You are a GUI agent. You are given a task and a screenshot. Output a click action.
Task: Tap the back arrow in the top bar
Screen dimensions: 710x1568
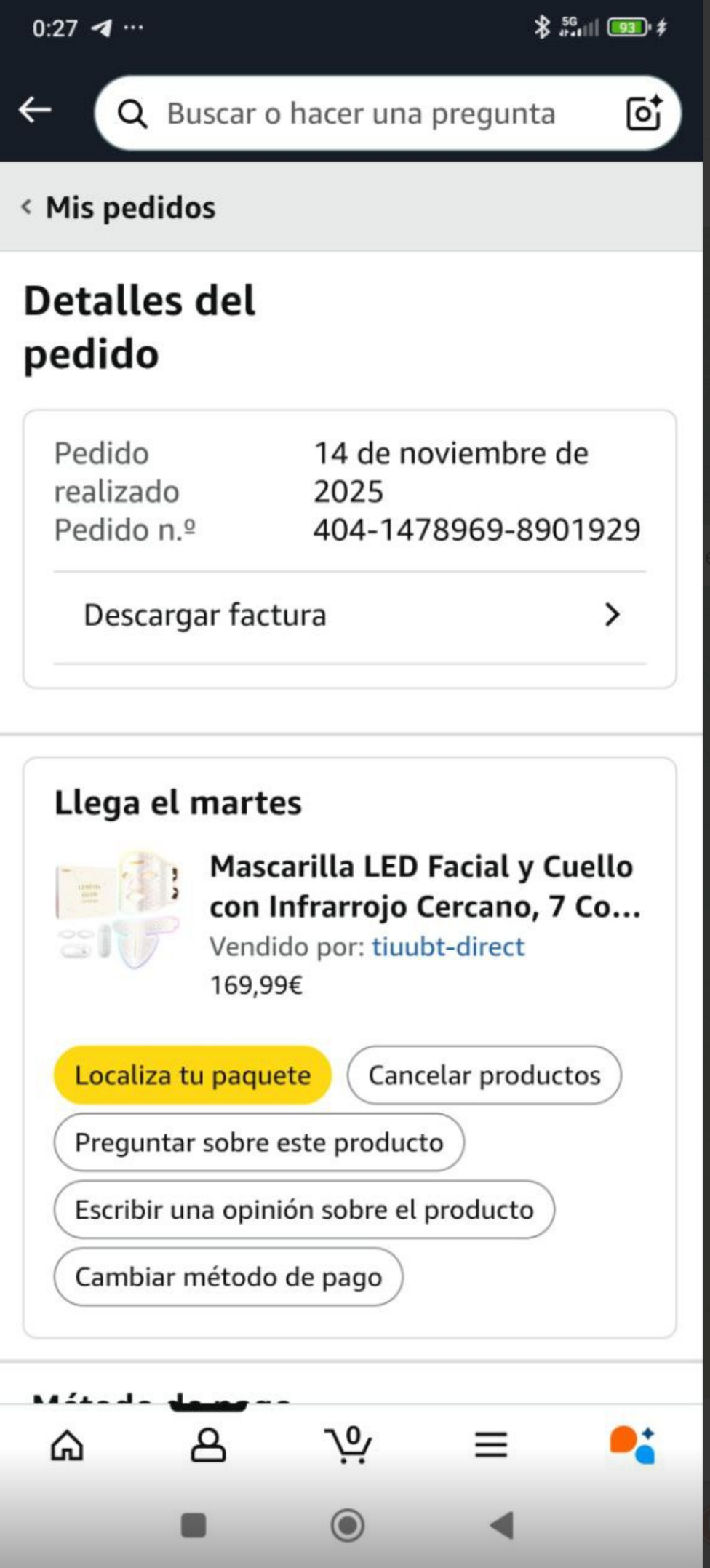click(x=35, y=111)
